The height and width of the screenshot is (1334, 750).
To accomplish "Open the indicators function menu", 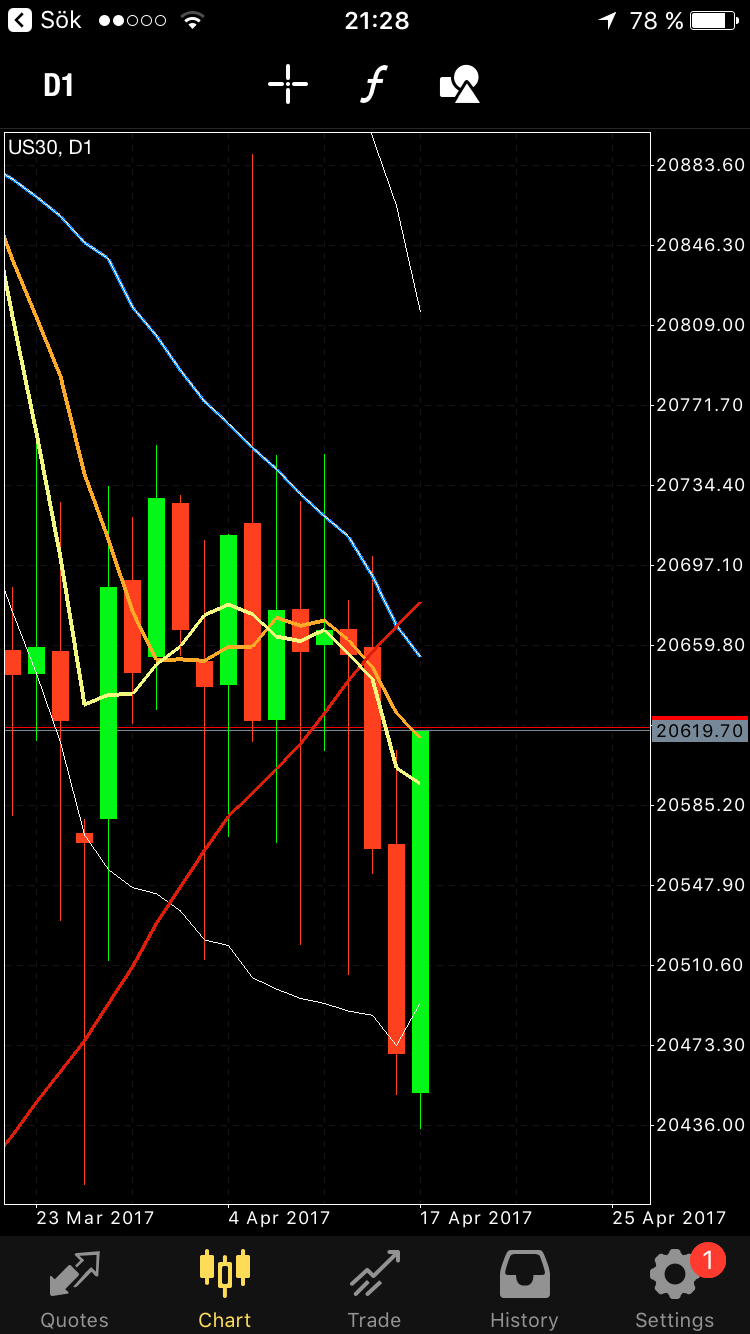I will point(372,85).
